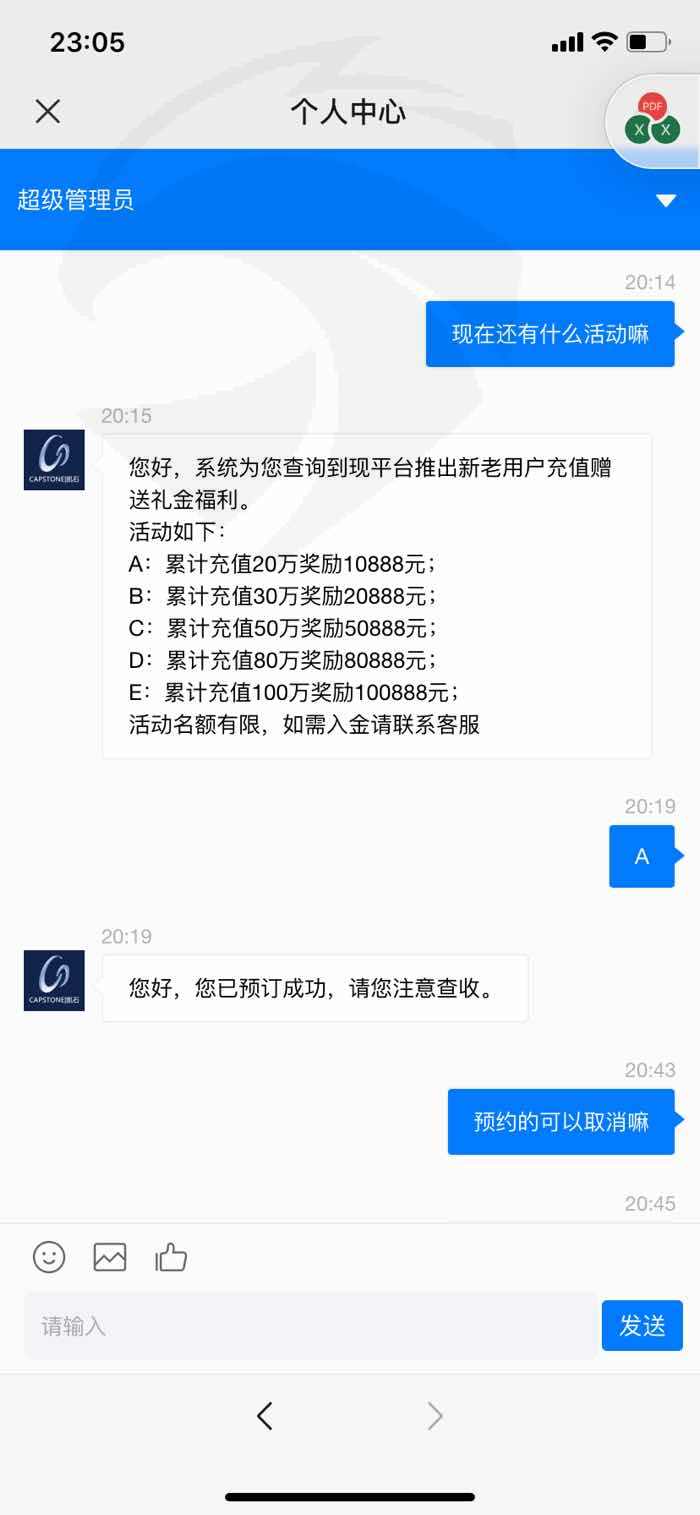This screenshot has width=700, height=1515.
Task: Go back with the browser back arrow
Action: (265, 1416)
